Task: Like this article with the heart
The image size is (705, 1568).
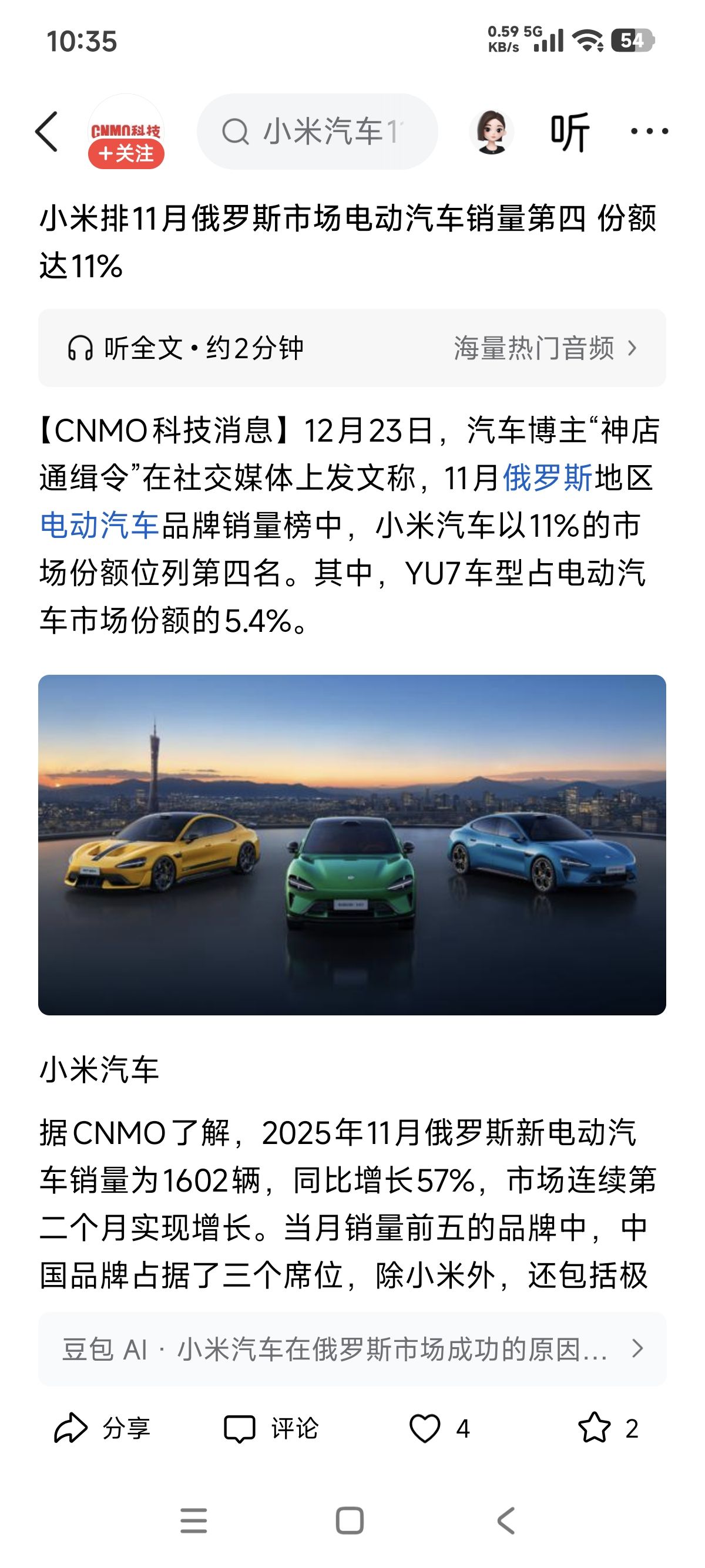Action: pyautogui.click(x=425, y=1428)
